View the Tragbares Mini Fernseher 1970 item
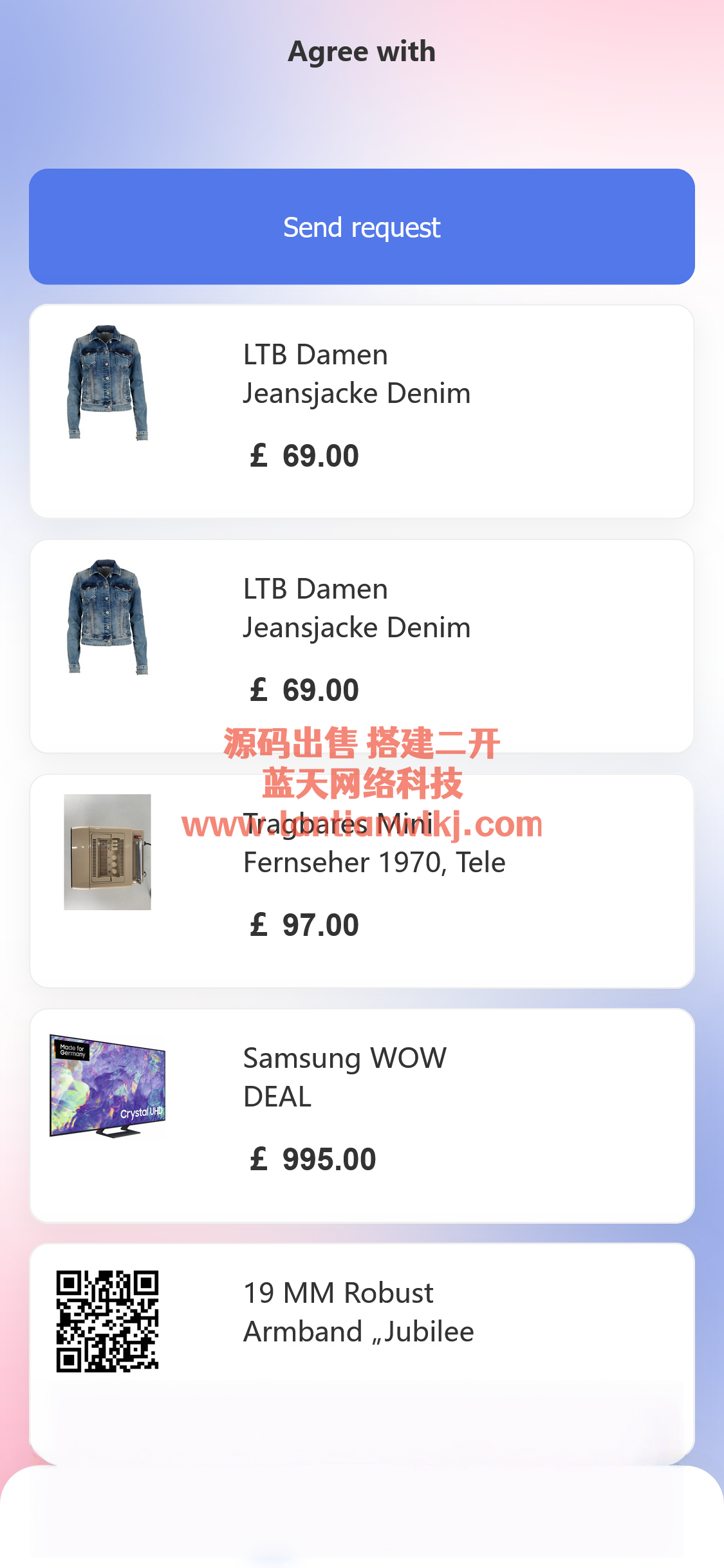The width and height of the screenshot is (724, 1568). point(362,881)
